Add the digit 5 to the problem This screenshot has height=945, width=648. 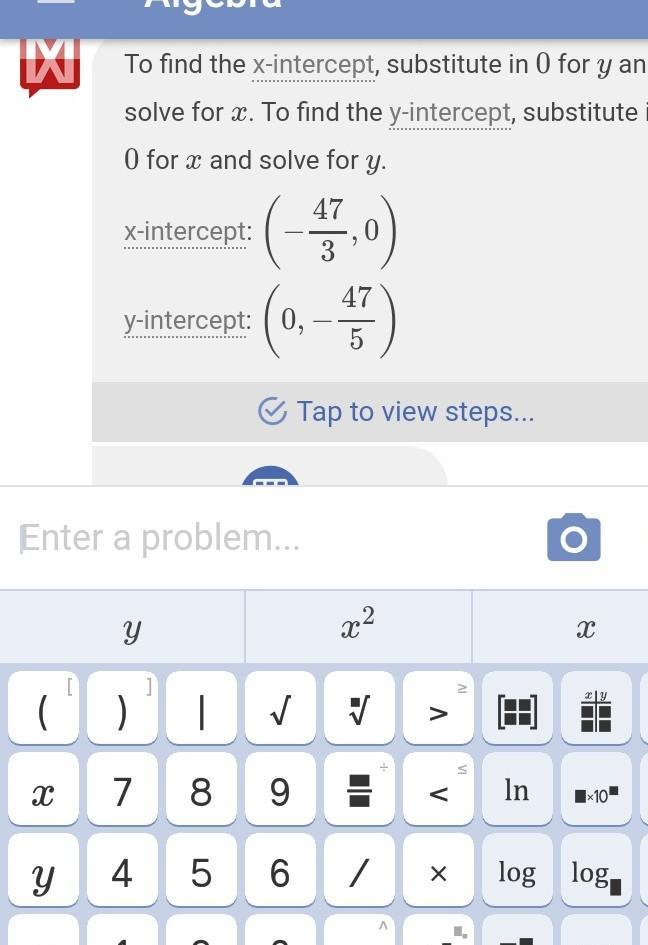pyautogui.click(x=201, y=873)
